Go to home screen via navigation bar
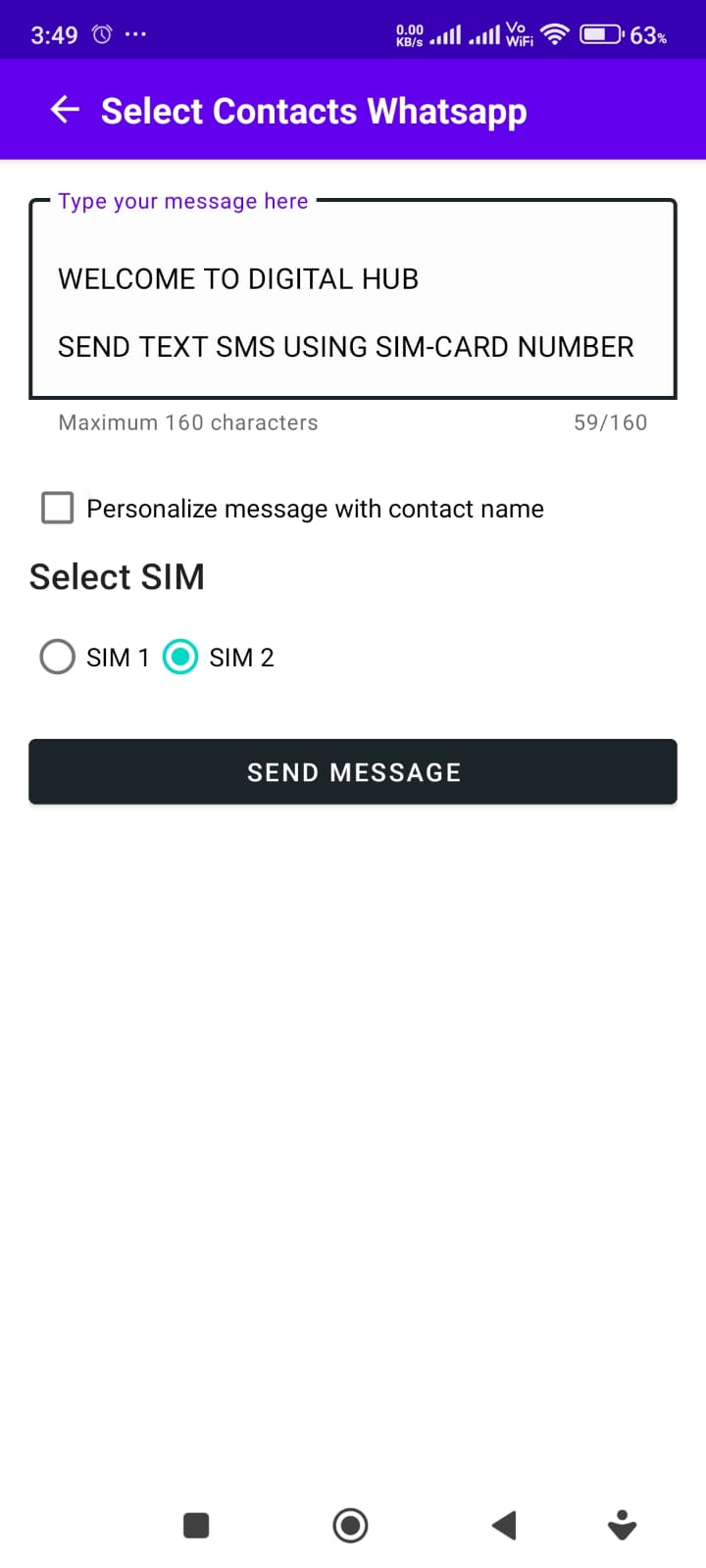This screenshot has height=1568, width=706. pos(350,1525)
